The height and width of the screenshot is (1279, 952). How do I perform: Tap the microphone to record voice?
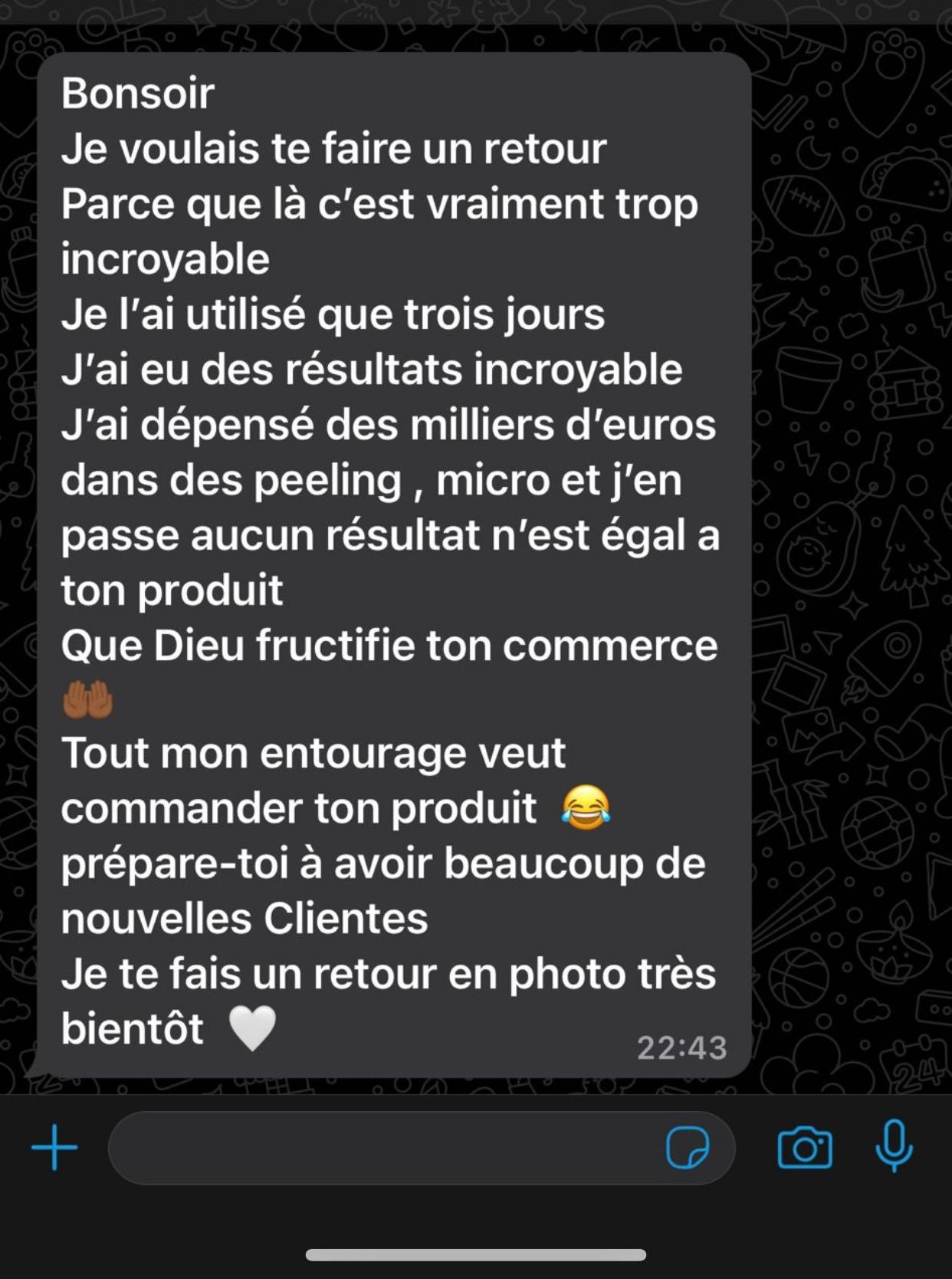[894, 1146]
